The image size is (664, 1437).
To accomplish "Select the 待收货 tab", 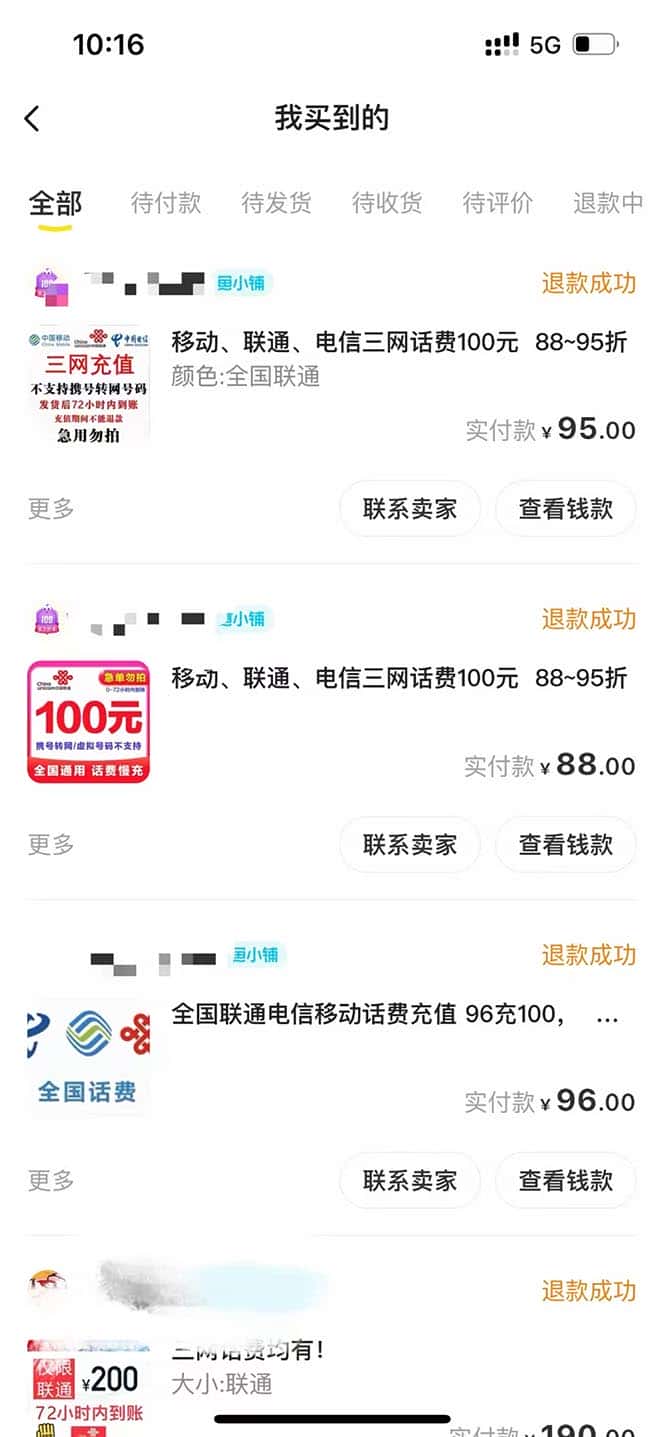I will (x=387, y=203).
